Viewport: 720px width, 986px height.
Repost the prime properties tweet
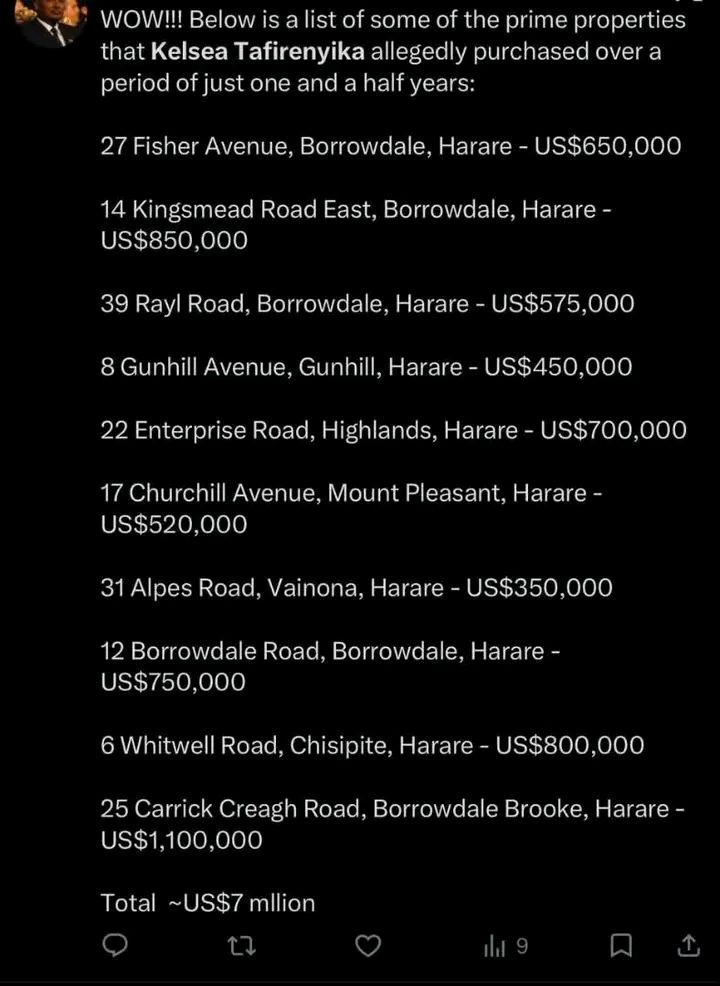[242, 945]
